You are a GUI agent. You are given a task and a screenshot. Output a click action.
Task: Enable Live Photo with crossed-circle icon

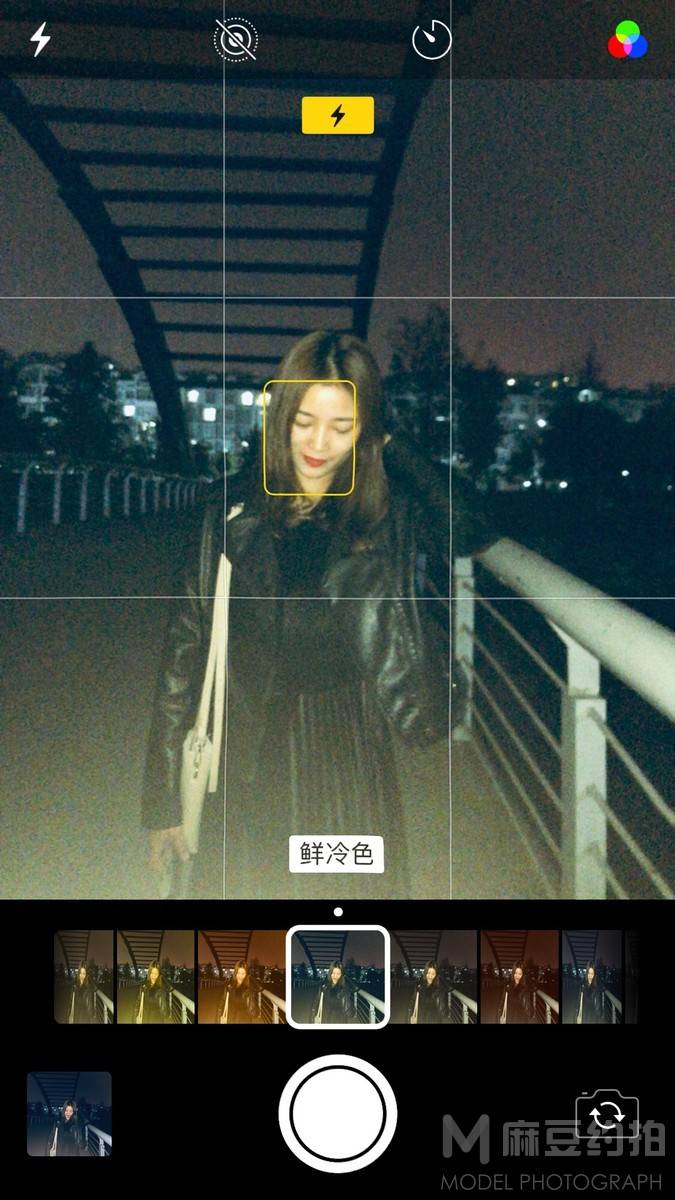(x=236, y=40)
